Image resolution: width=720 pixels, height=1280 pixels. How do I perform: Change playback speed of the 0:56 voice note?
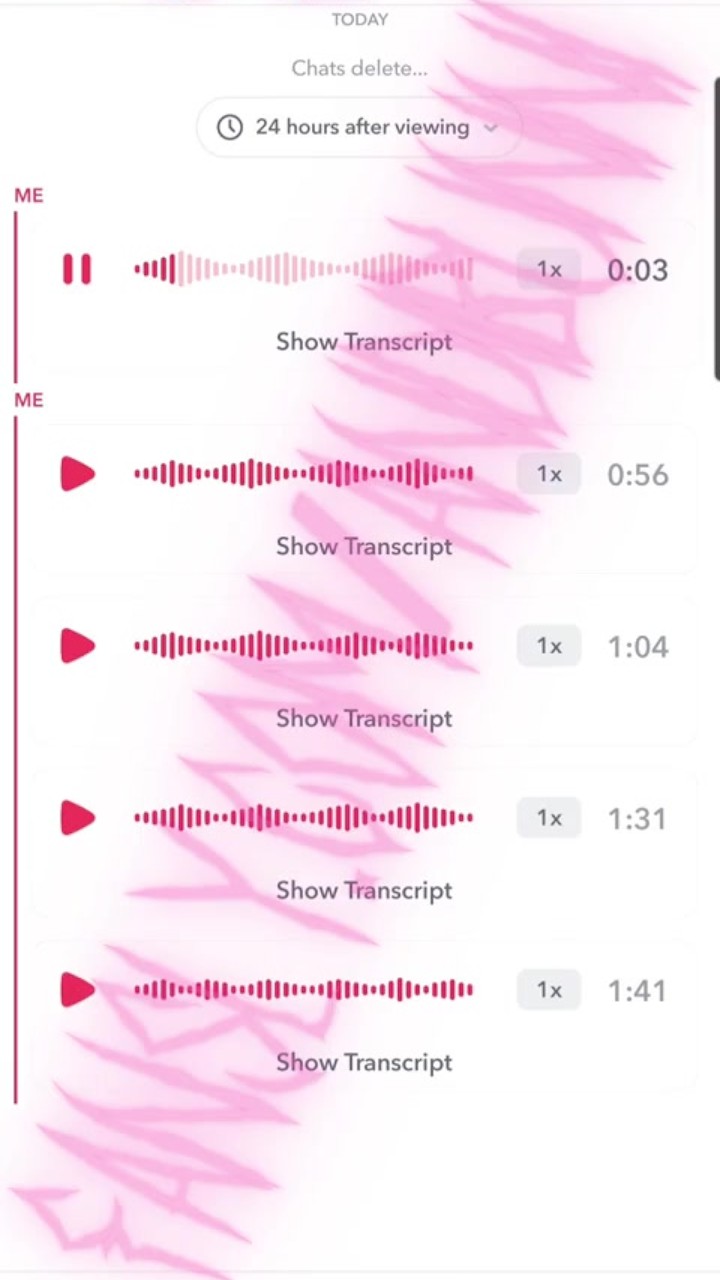click(x=549, y=474)
